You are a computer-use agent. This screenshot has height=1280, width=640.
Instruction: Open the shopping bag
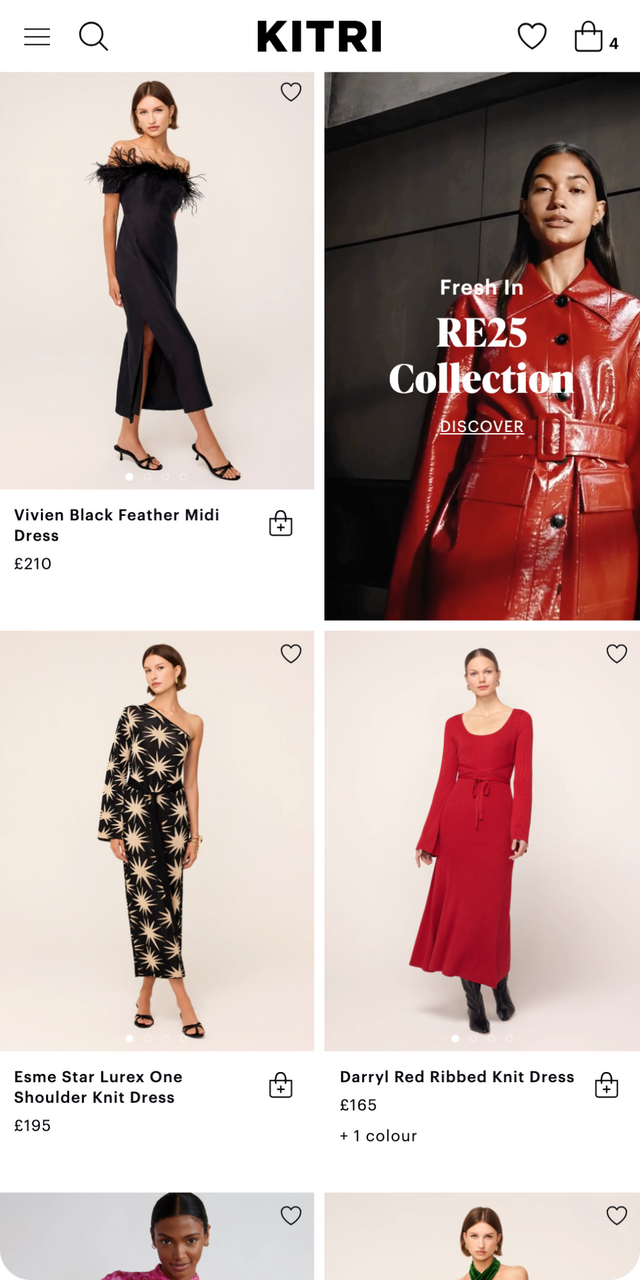(x=589, y=38)
